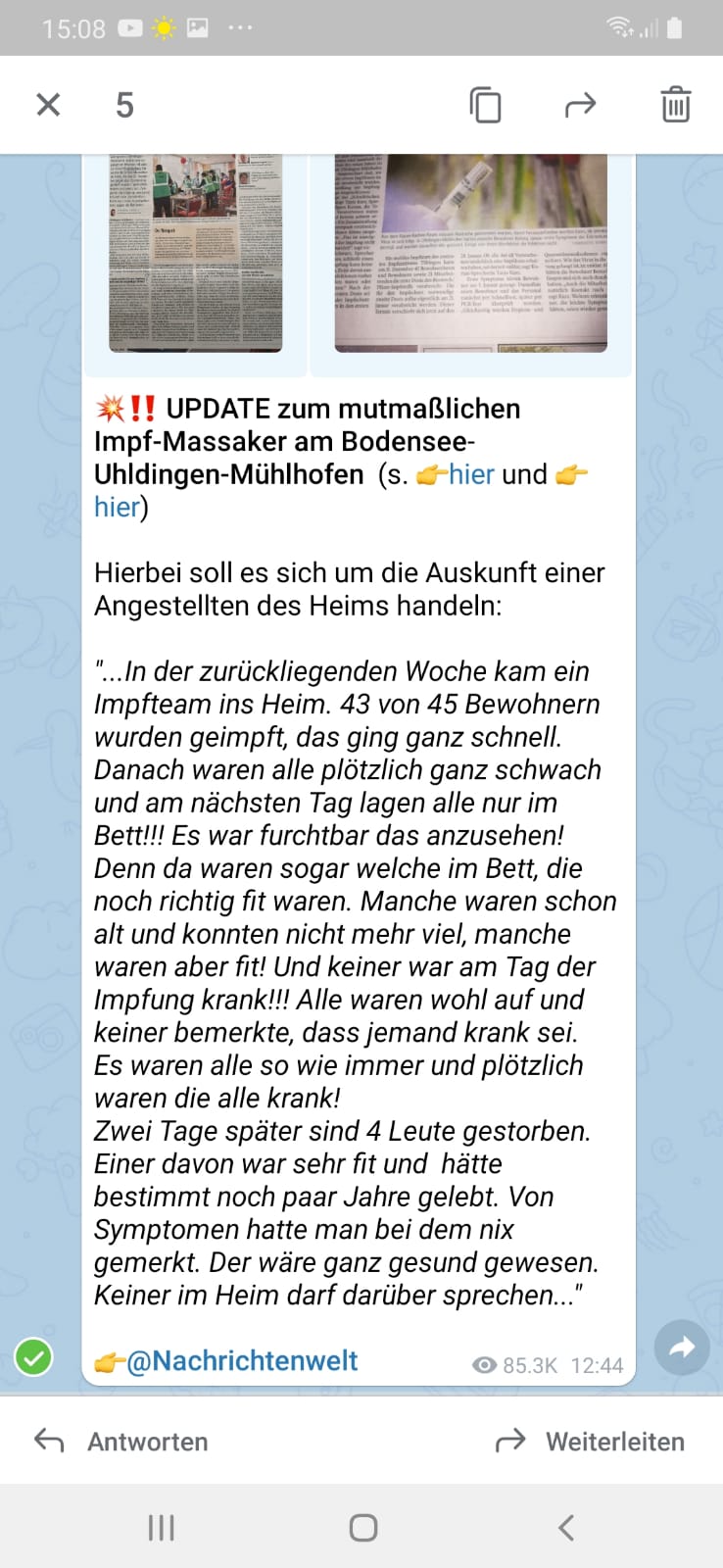This screenshot has height=1568, width=723.
Task: Close the message selection mode
Action: pos(48,104)
